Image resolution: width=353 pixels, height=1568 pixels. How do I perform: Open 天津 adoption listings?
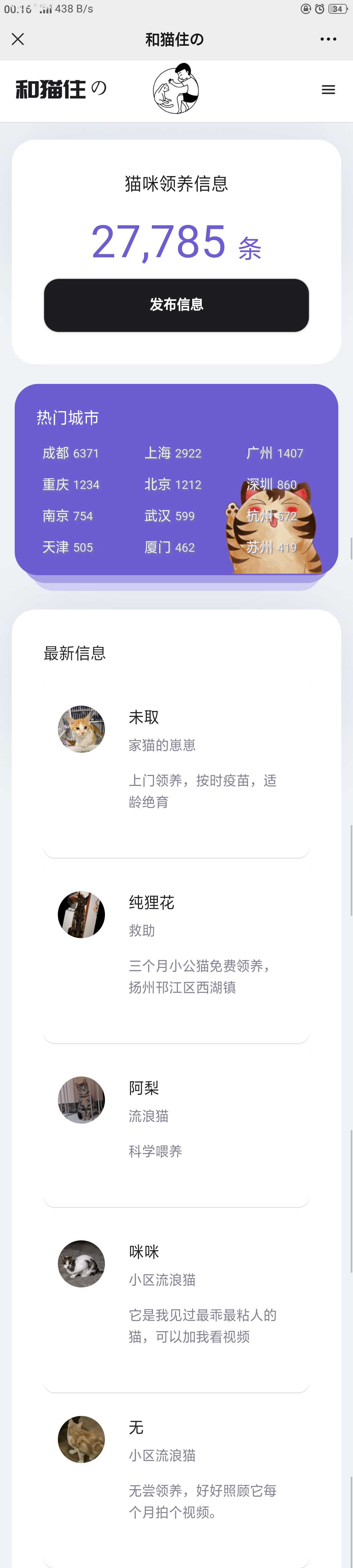pos(68,547)
